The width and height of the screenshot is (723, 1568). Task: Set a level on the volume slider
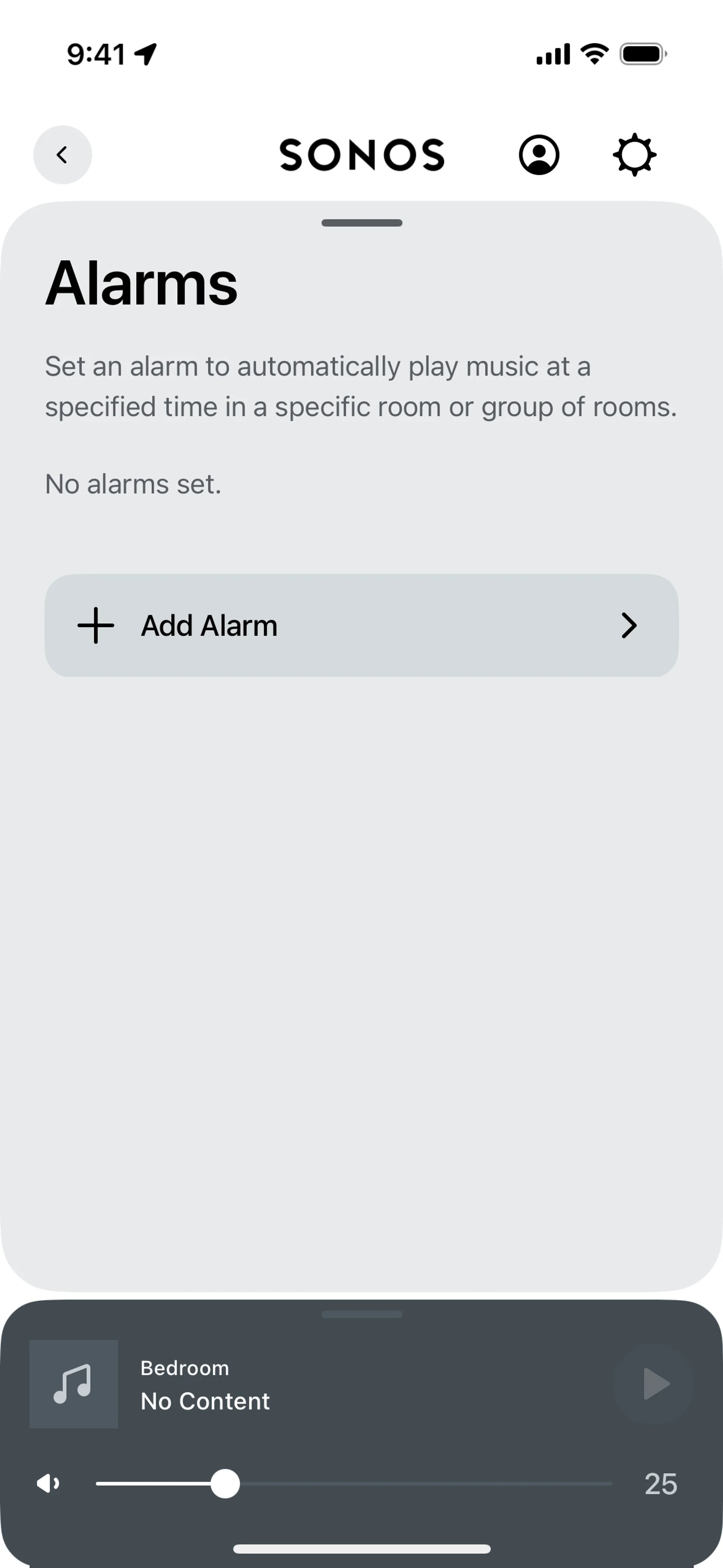pyautogui.click(x=353, y=1483)
